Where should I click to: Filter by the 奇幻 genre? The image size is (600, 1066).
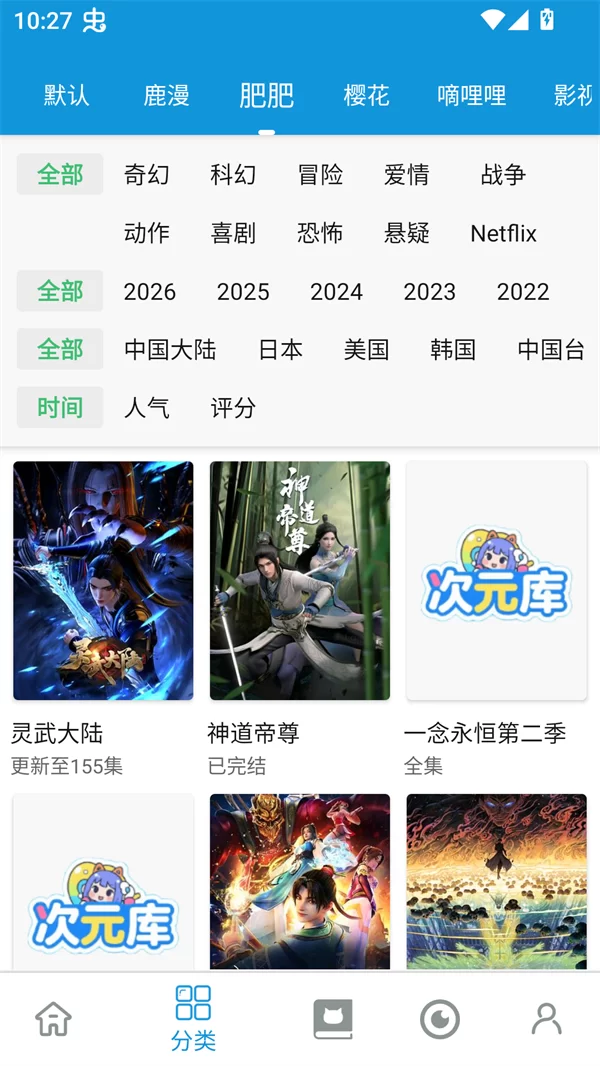[147, 175]
